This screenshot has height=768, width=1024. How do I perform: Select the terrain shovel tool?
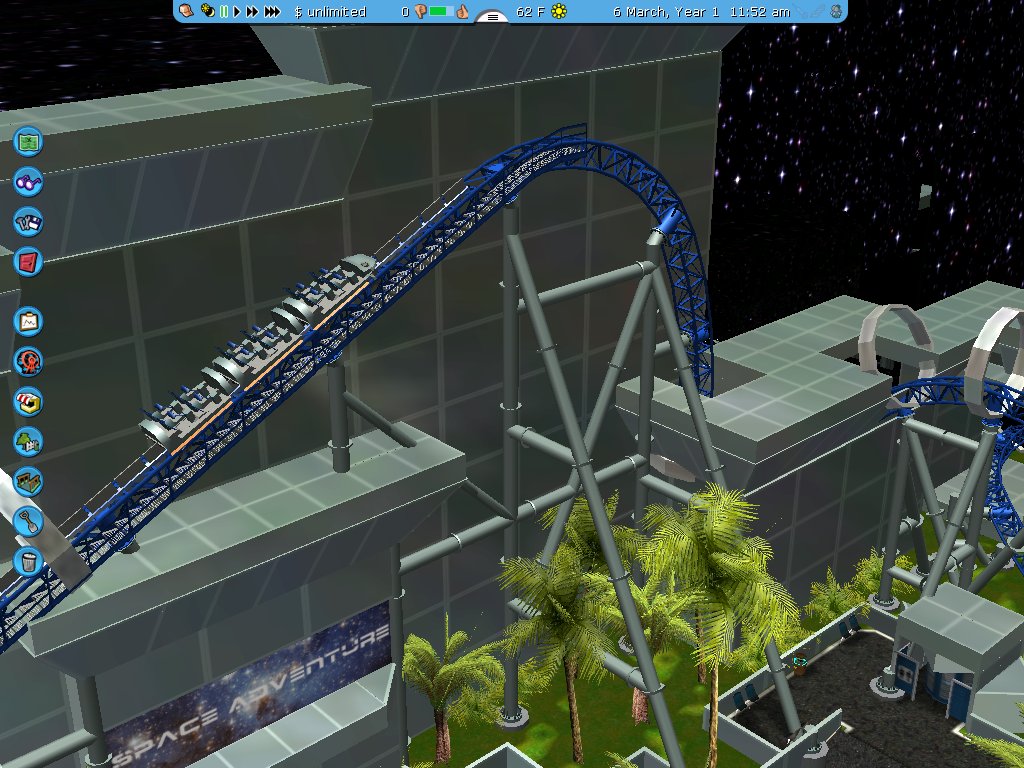click(28, 520)
